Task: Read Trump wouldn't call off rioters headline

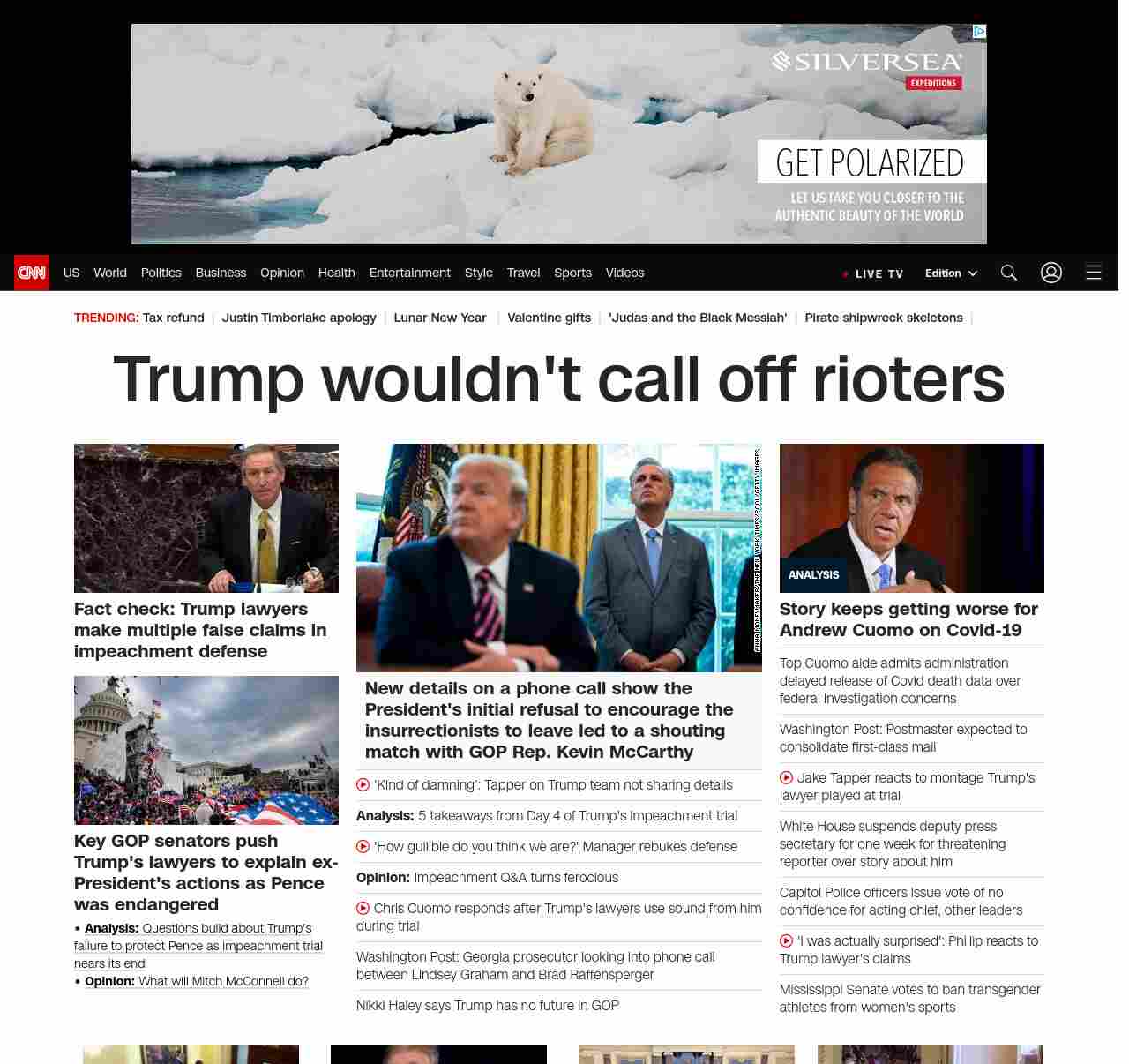Action: pyautogui.click(x=558, y=379)
